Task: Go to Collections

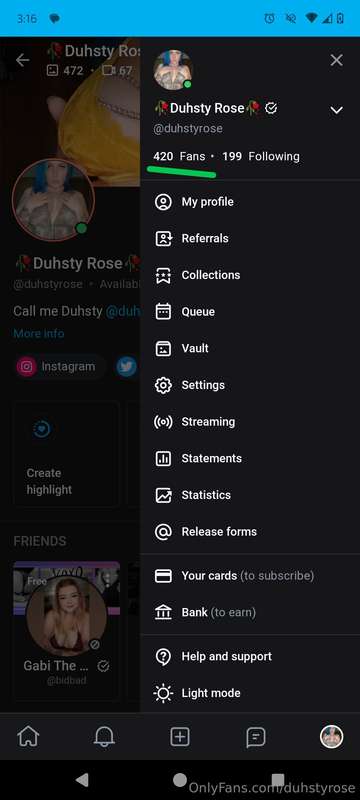Action: point(250,276)
